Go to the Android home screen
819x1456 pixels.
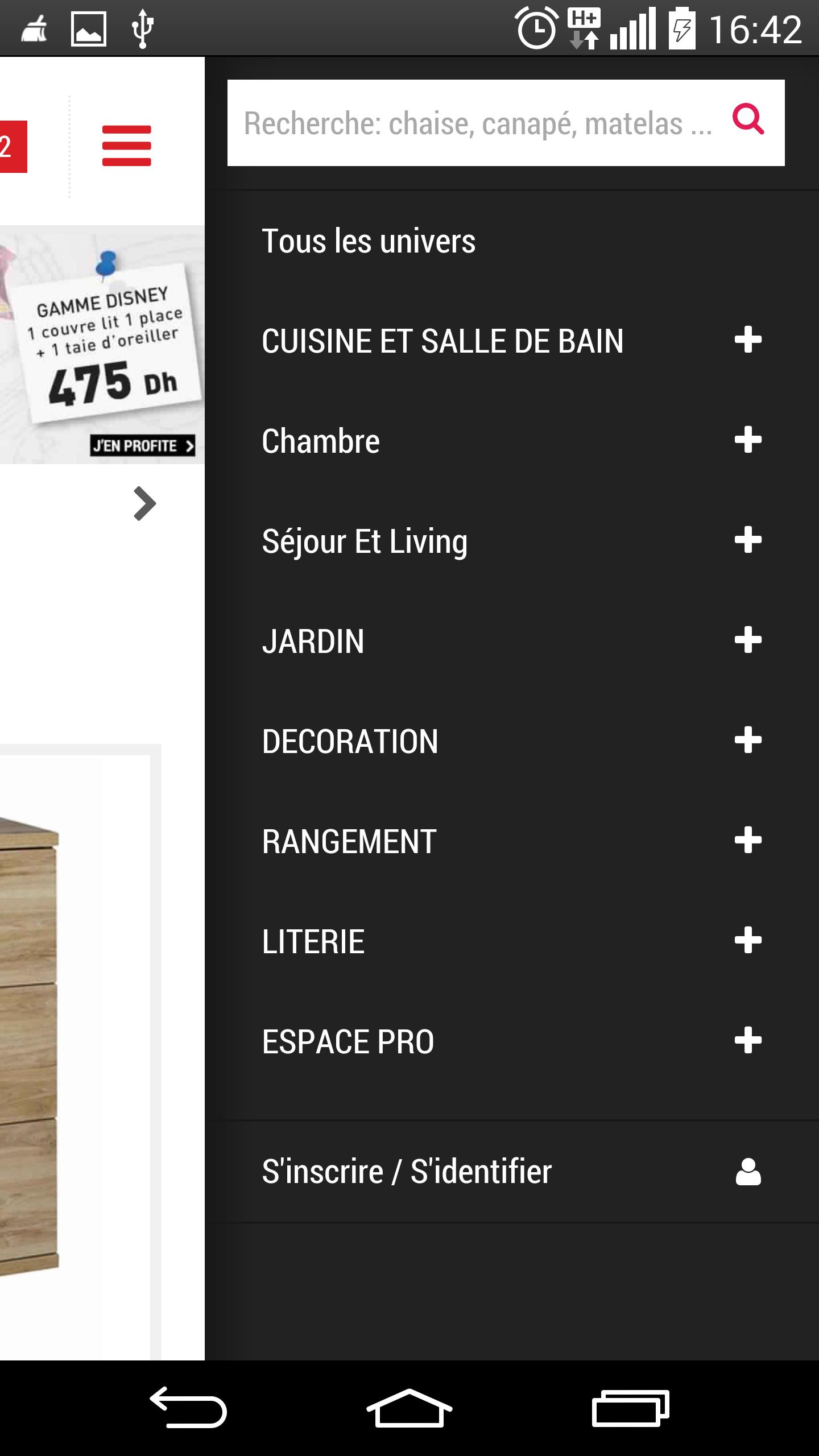(409, 1408)
